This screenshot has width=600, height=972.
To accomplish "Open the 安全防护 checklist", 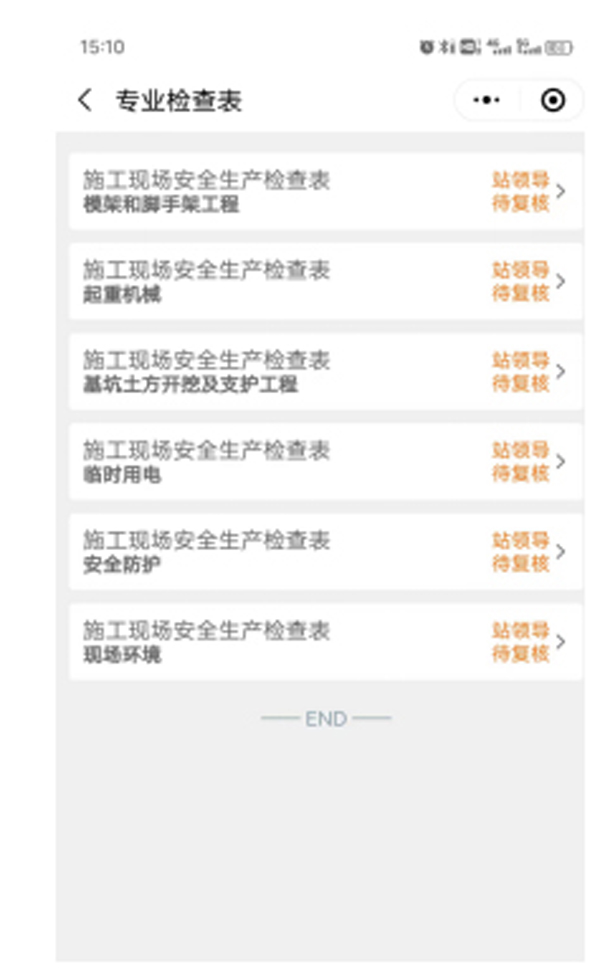I will coord(325,552).
